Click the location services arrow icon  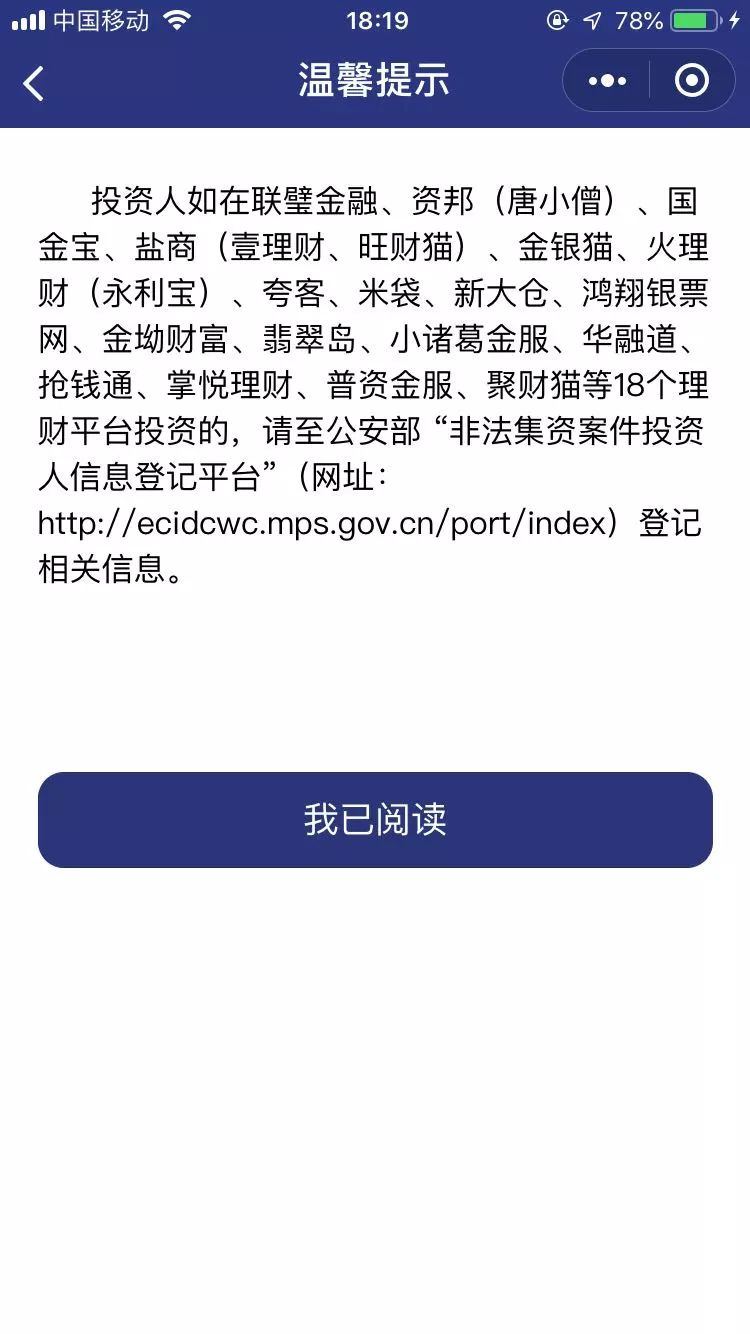[x=590, y=18]
